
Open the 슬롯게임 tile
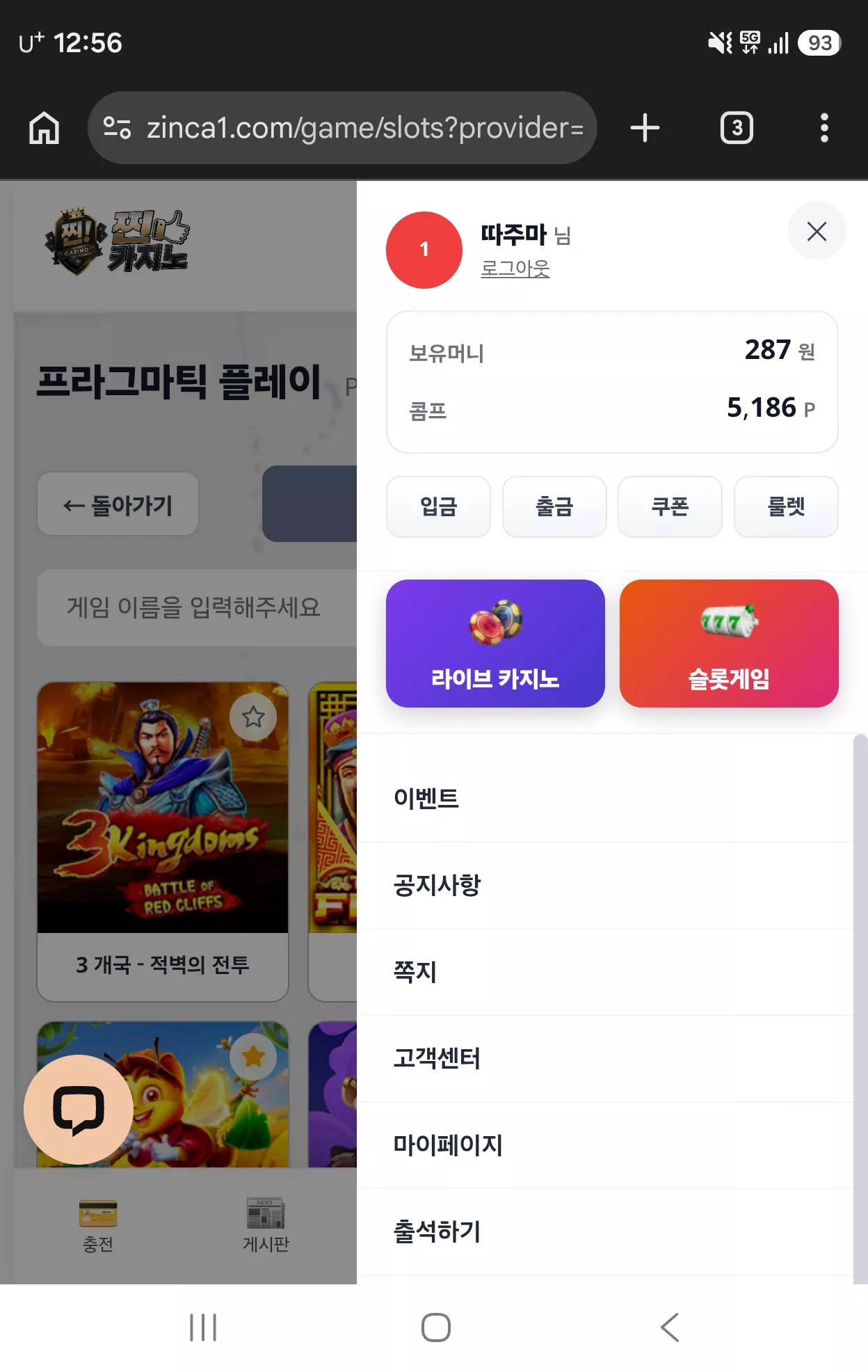pyautogui.click(x=729, y=644)
